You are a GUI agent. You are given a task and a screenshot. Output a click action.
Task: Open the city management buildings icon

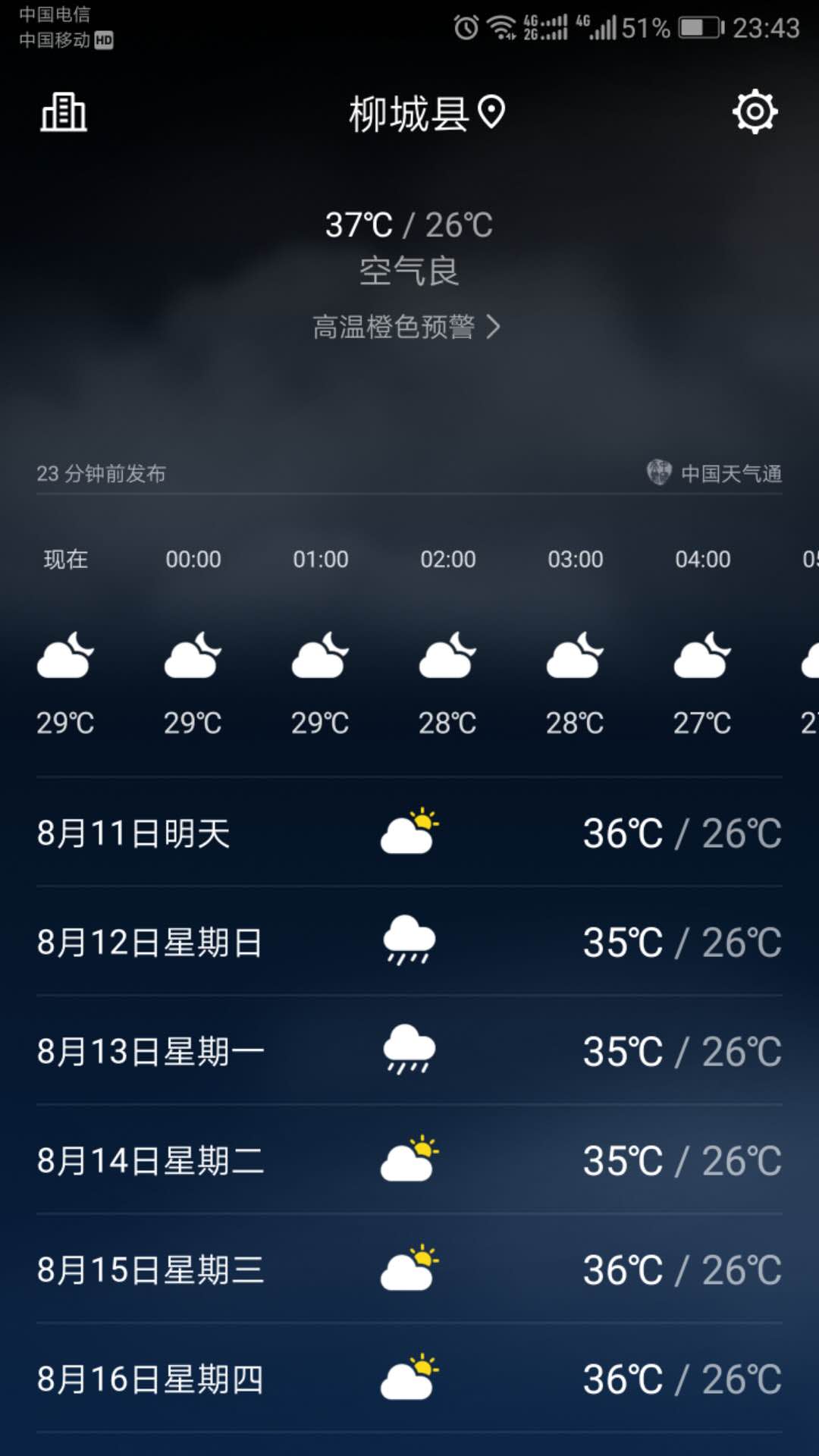(x=64, y=113)
